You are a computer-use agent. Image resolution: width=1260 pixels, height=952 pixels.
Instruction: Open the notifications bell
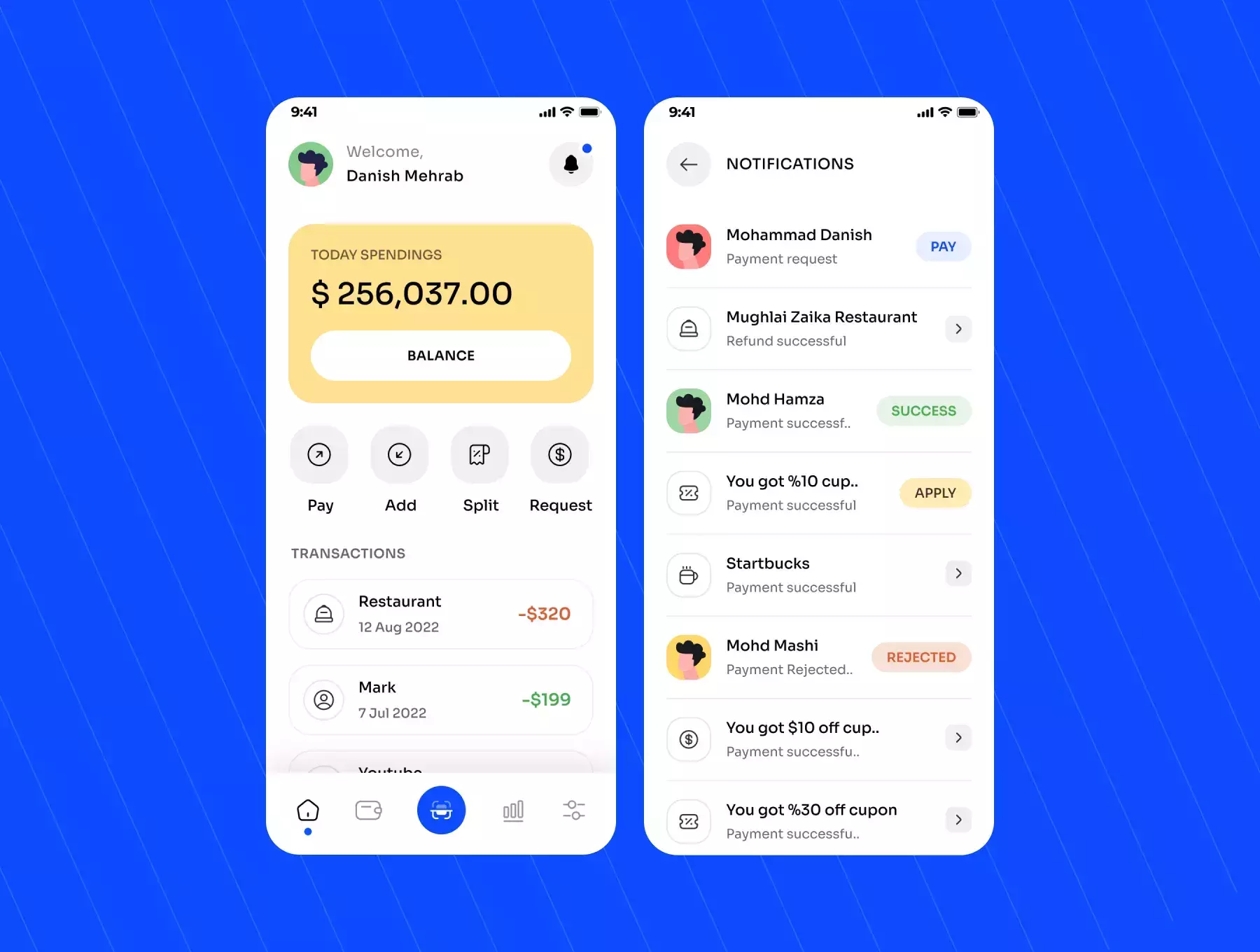570,164
